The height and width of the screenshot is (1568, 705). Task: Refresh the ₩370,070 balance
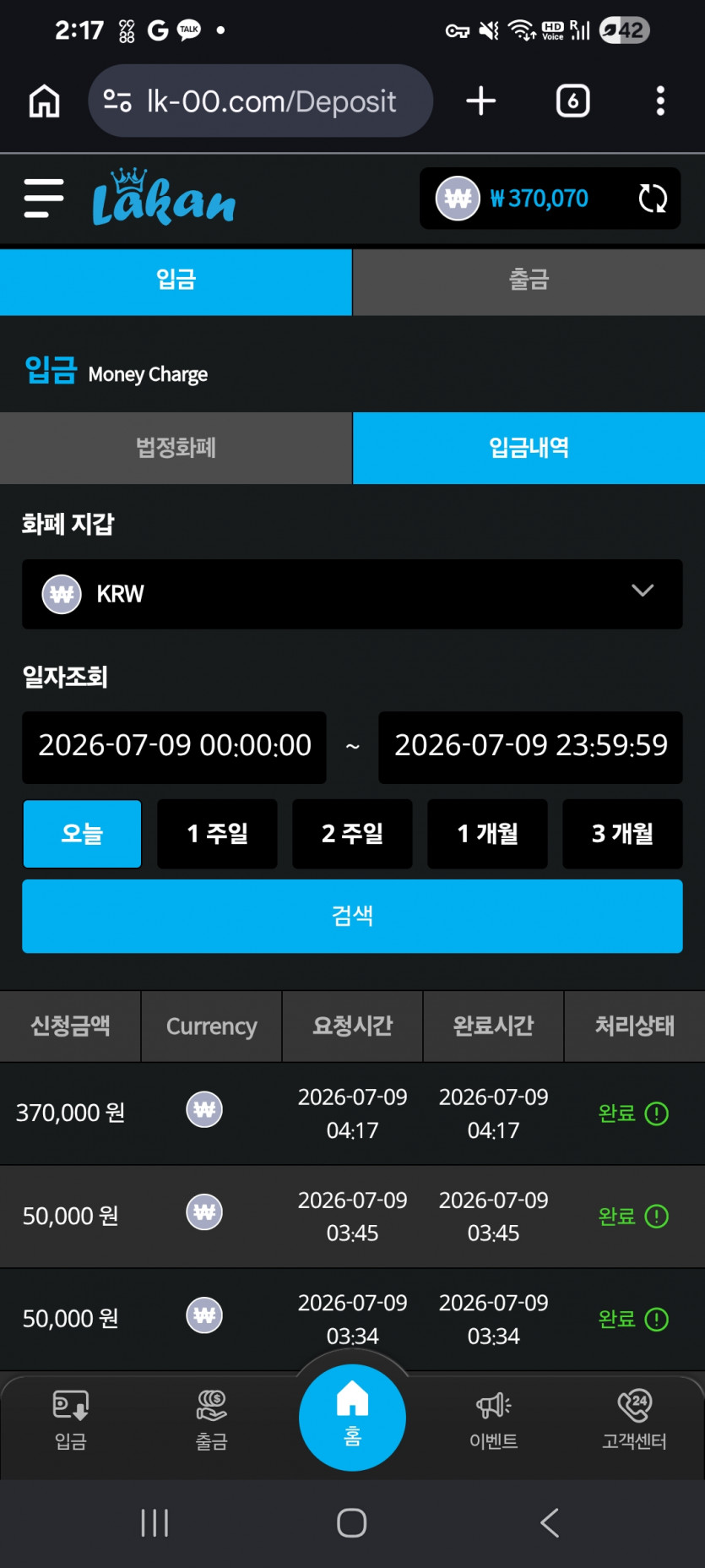[x=653, y=199]
